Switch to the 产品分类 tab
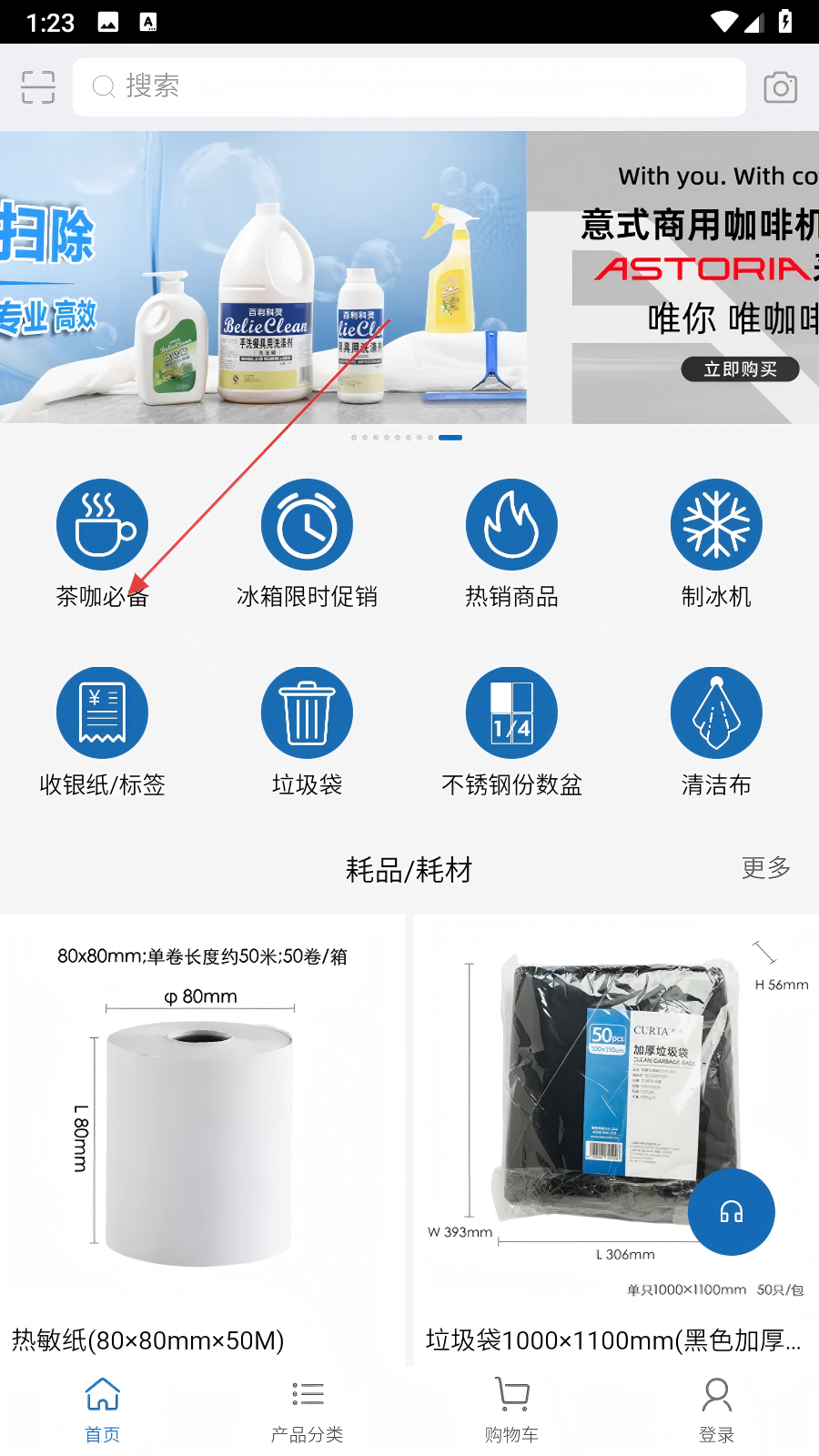819x1456 pixels. (x=307, y=1411)
